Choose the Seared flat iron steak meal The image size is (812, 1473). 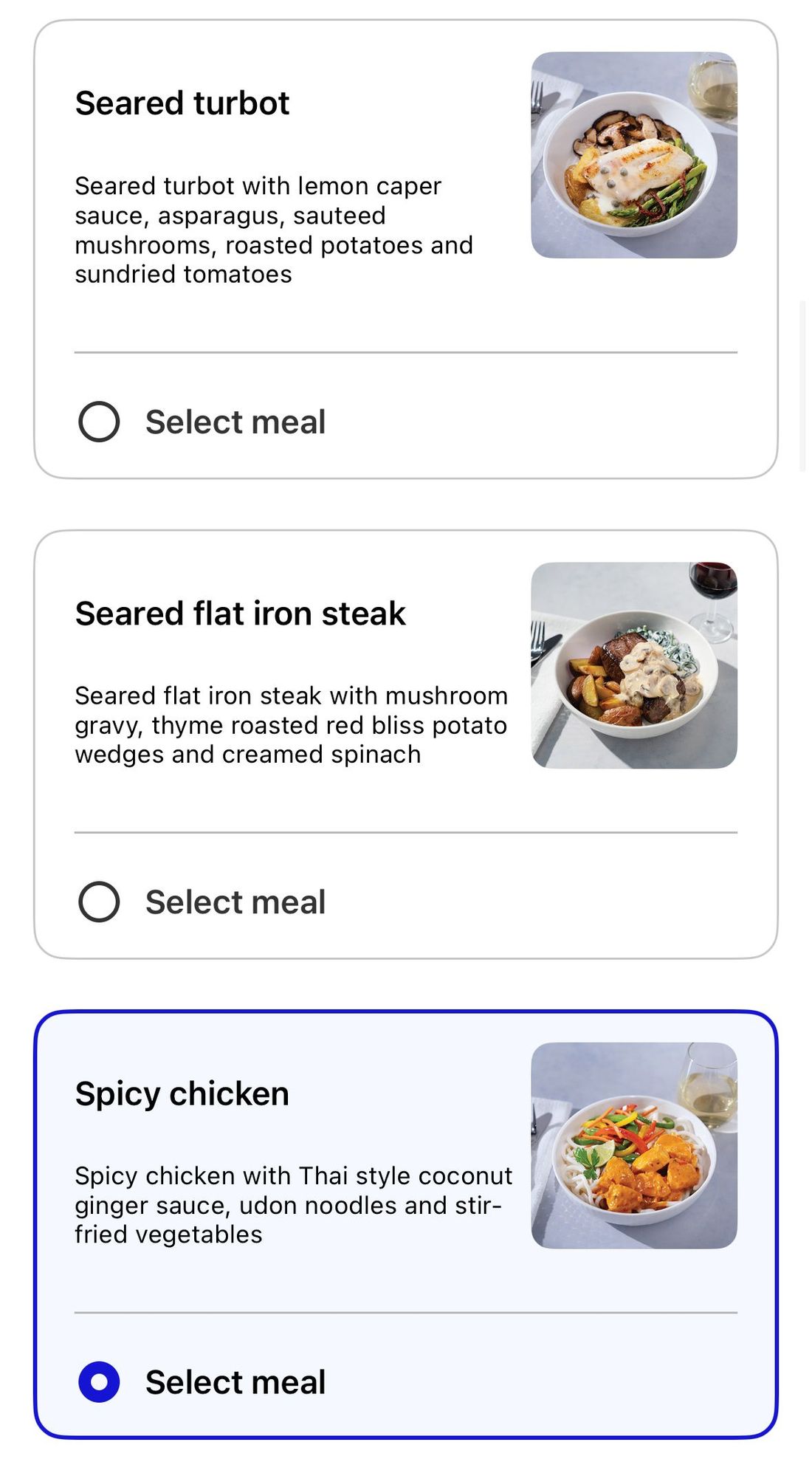pos(99,902)
